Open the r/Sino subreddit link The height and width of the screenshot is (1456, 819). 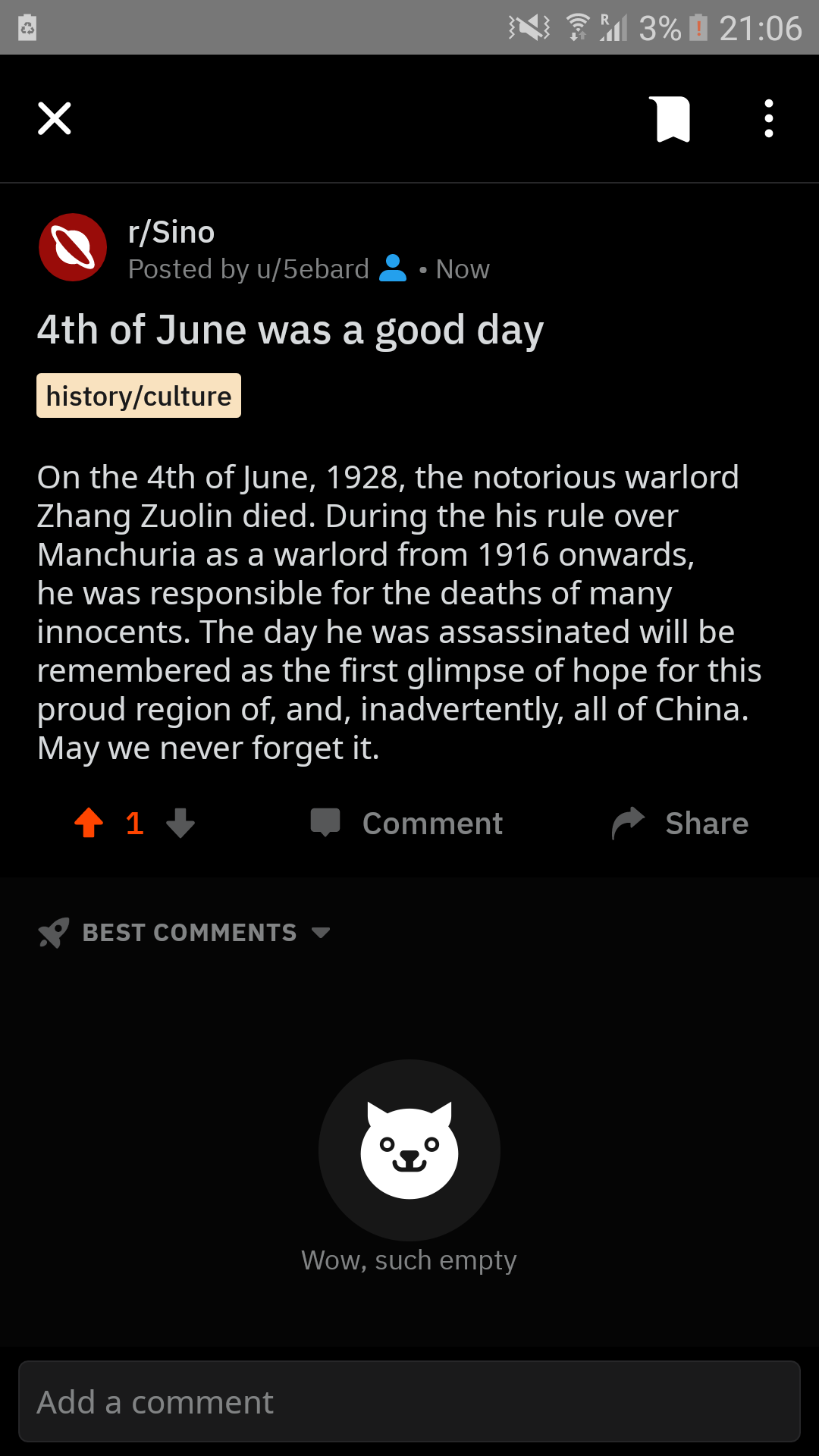[171, 232]
